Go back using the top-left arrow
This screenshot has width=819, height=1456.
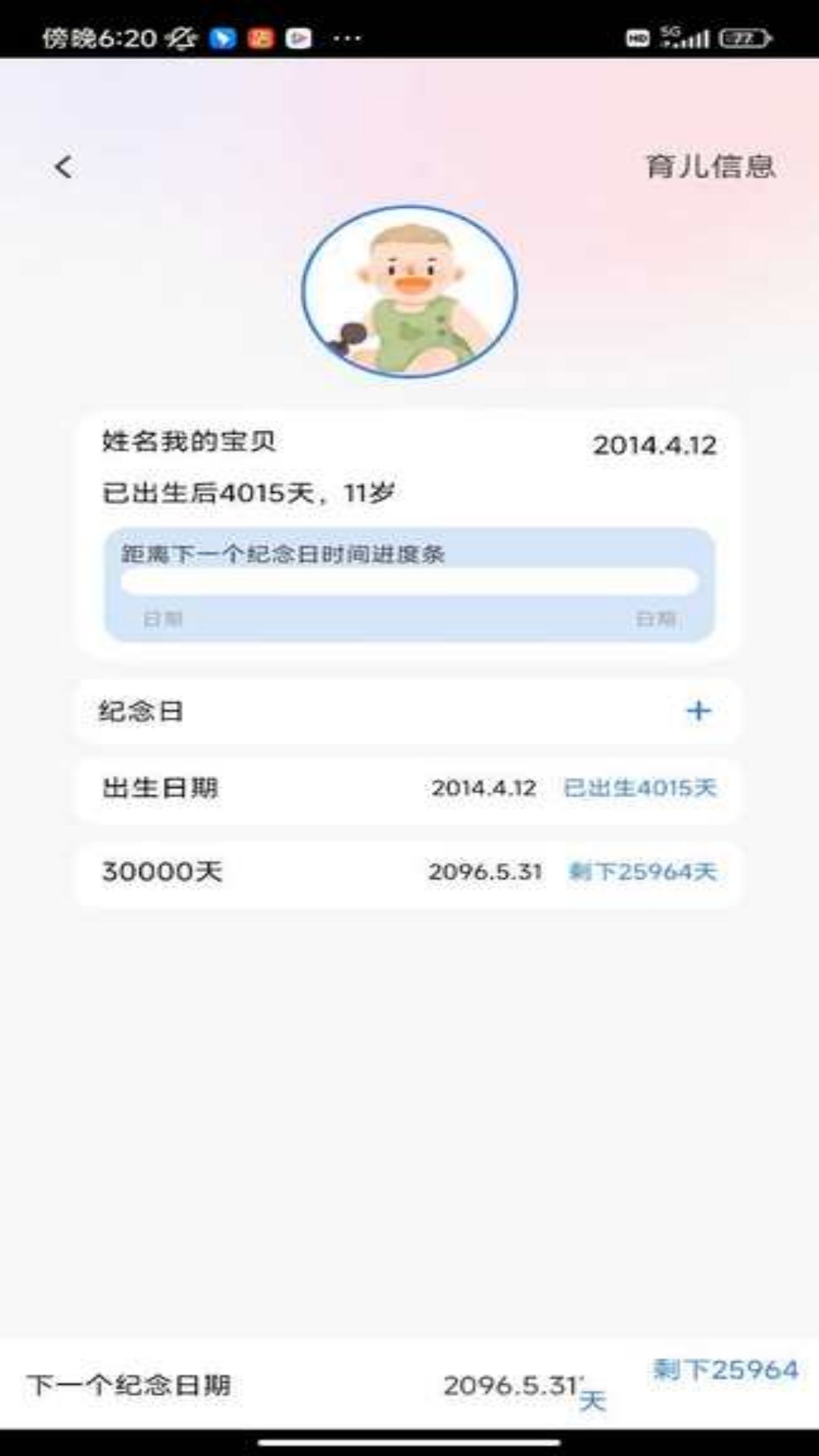[64, 167]
